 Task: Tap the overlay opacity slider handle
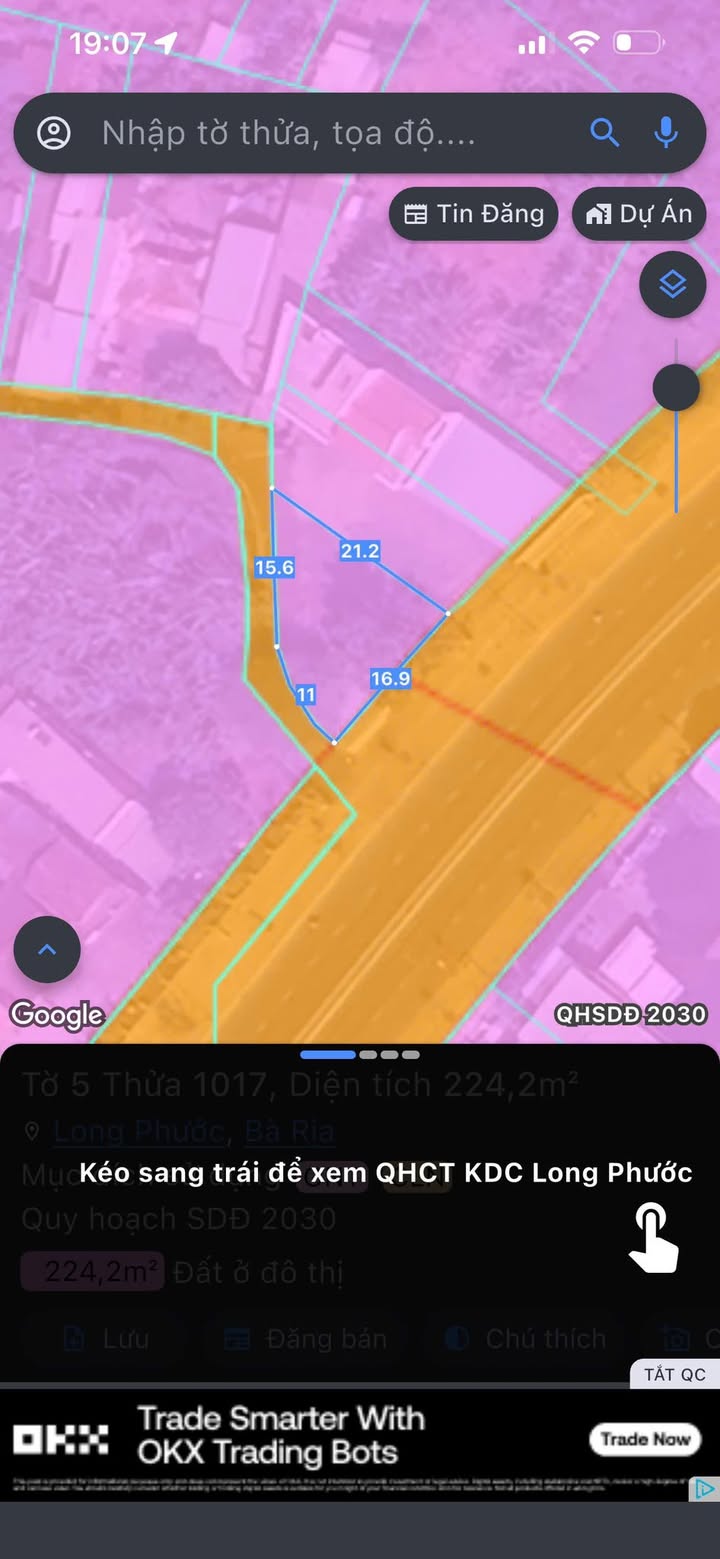coord(676,387)
